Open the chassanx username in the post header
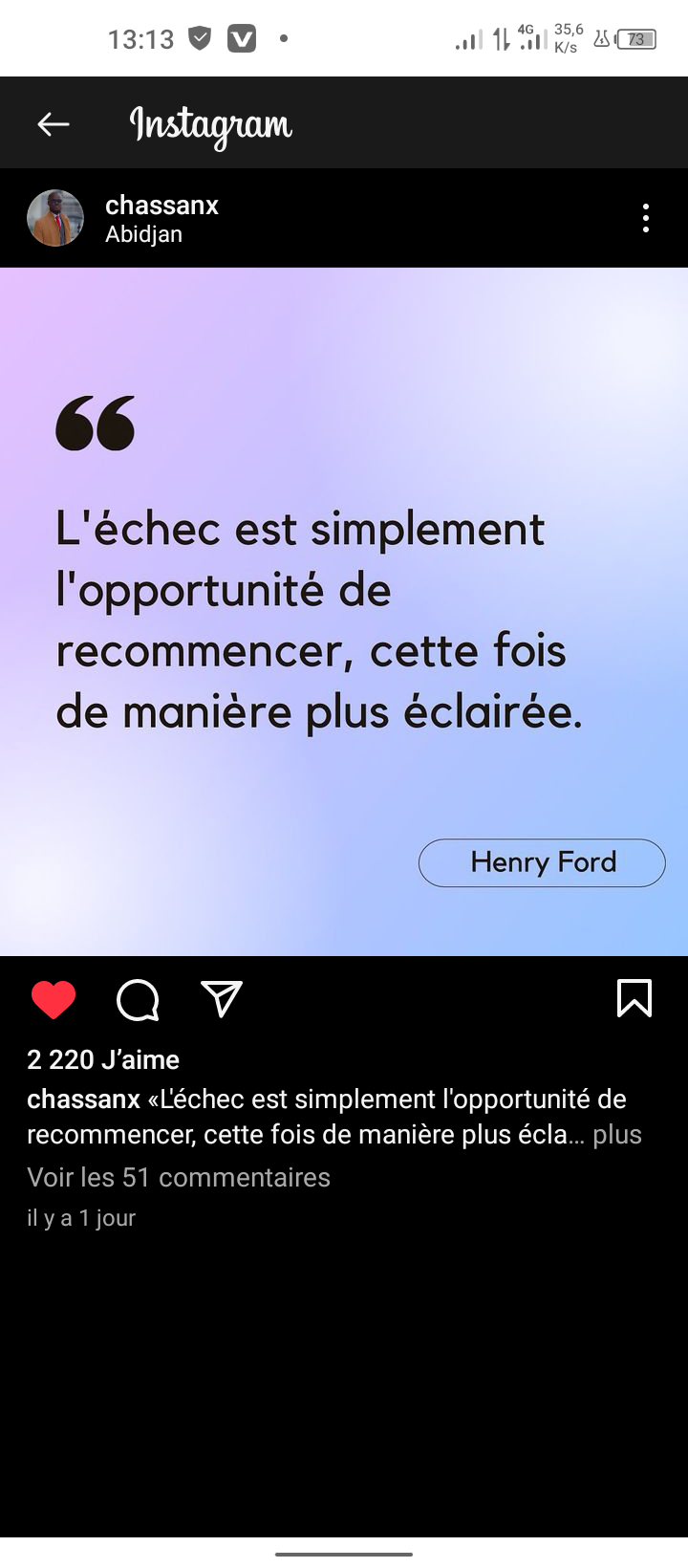This screenshot has height=1568, width=688. click(161, 205)
